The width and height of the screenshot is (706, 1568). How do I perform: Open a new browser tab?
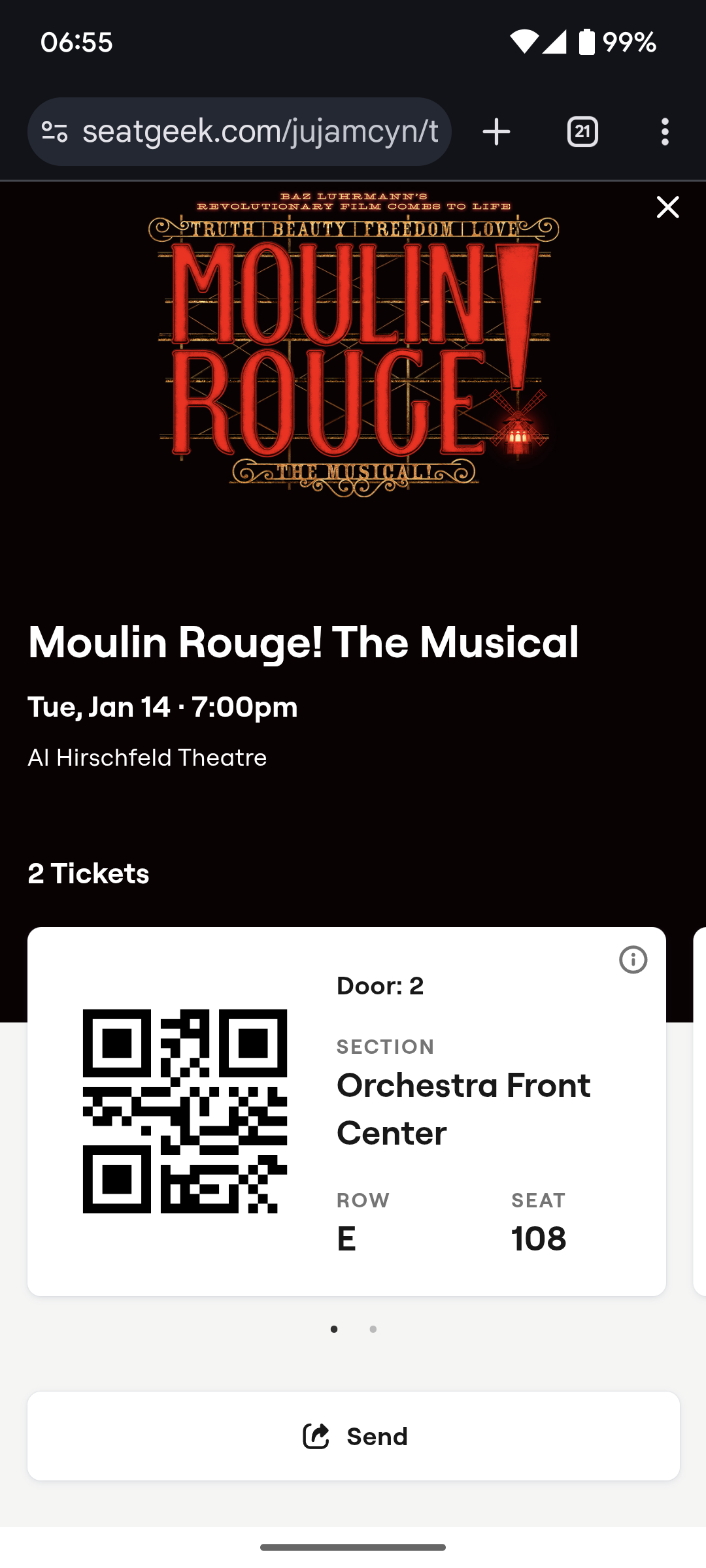tap(496, 132)
